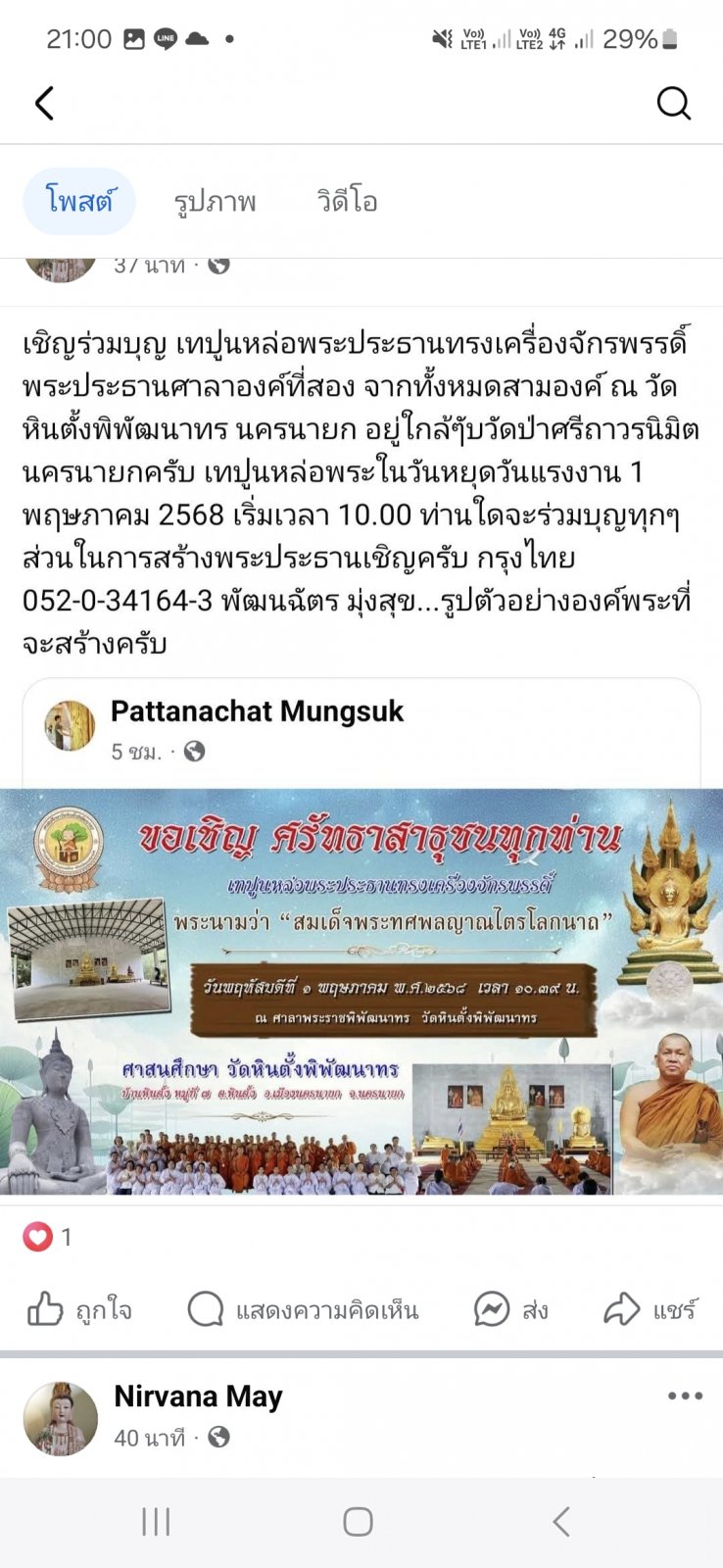723x1568 pixels.
Task: Tap Nirvana May's profile picture
Action: tap(61, 1419)
